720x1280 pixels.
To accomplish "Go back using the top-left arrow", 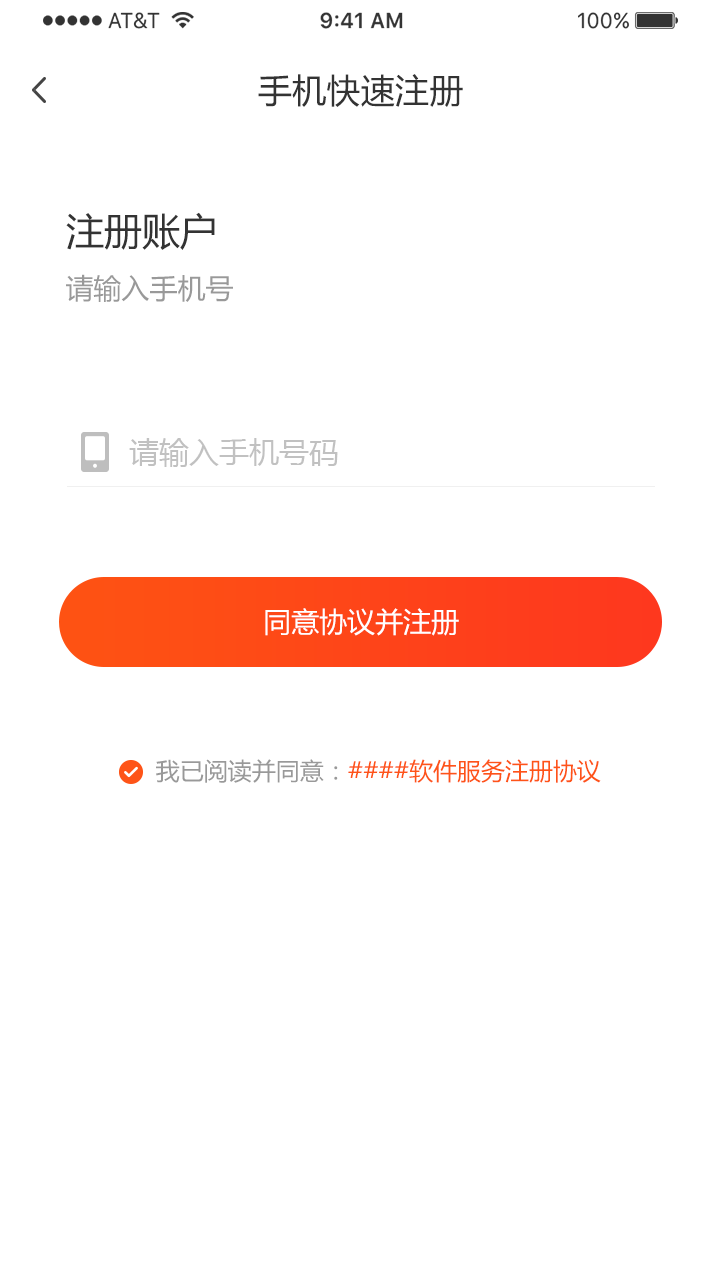I will (39, 91).
